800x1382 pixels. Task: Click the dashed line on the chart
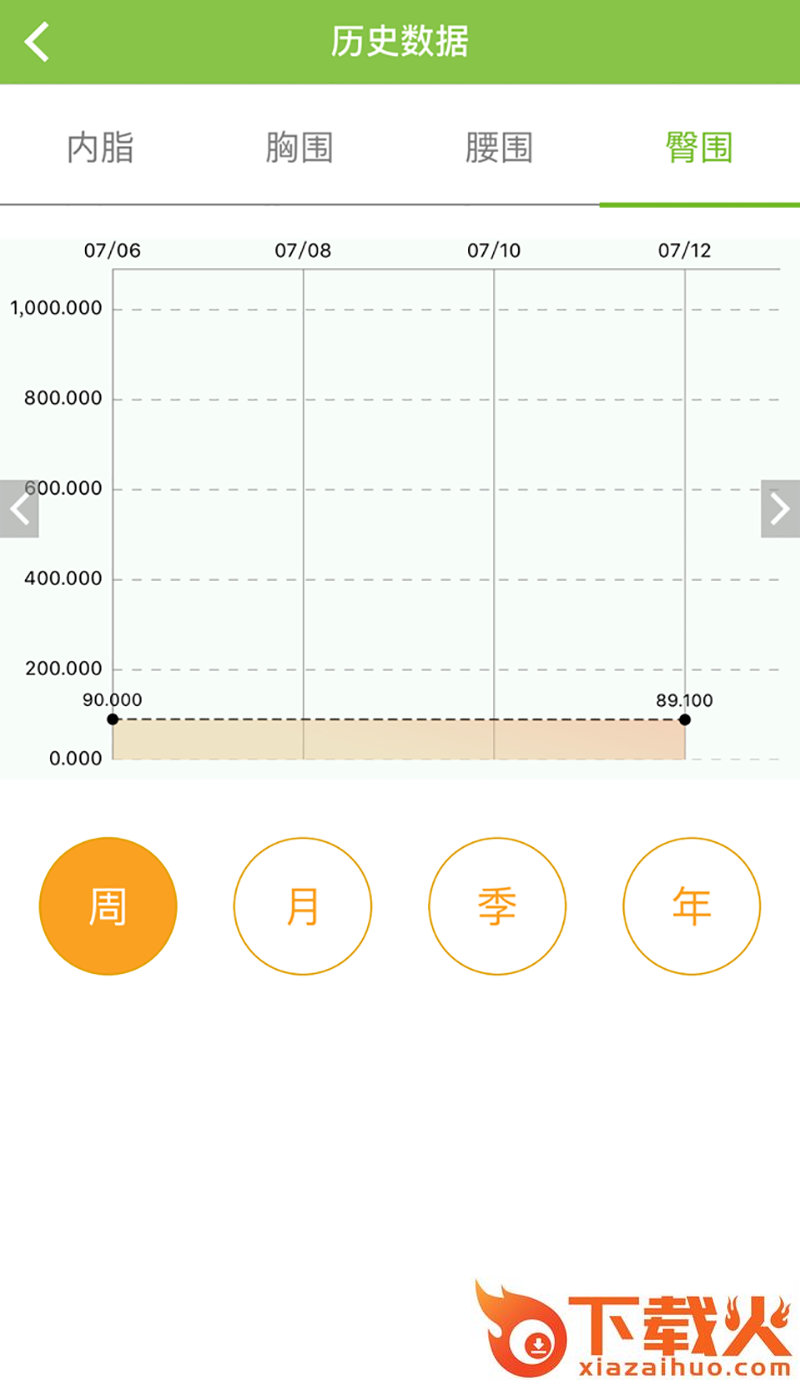pyautogui.click(x=400, y=718)
